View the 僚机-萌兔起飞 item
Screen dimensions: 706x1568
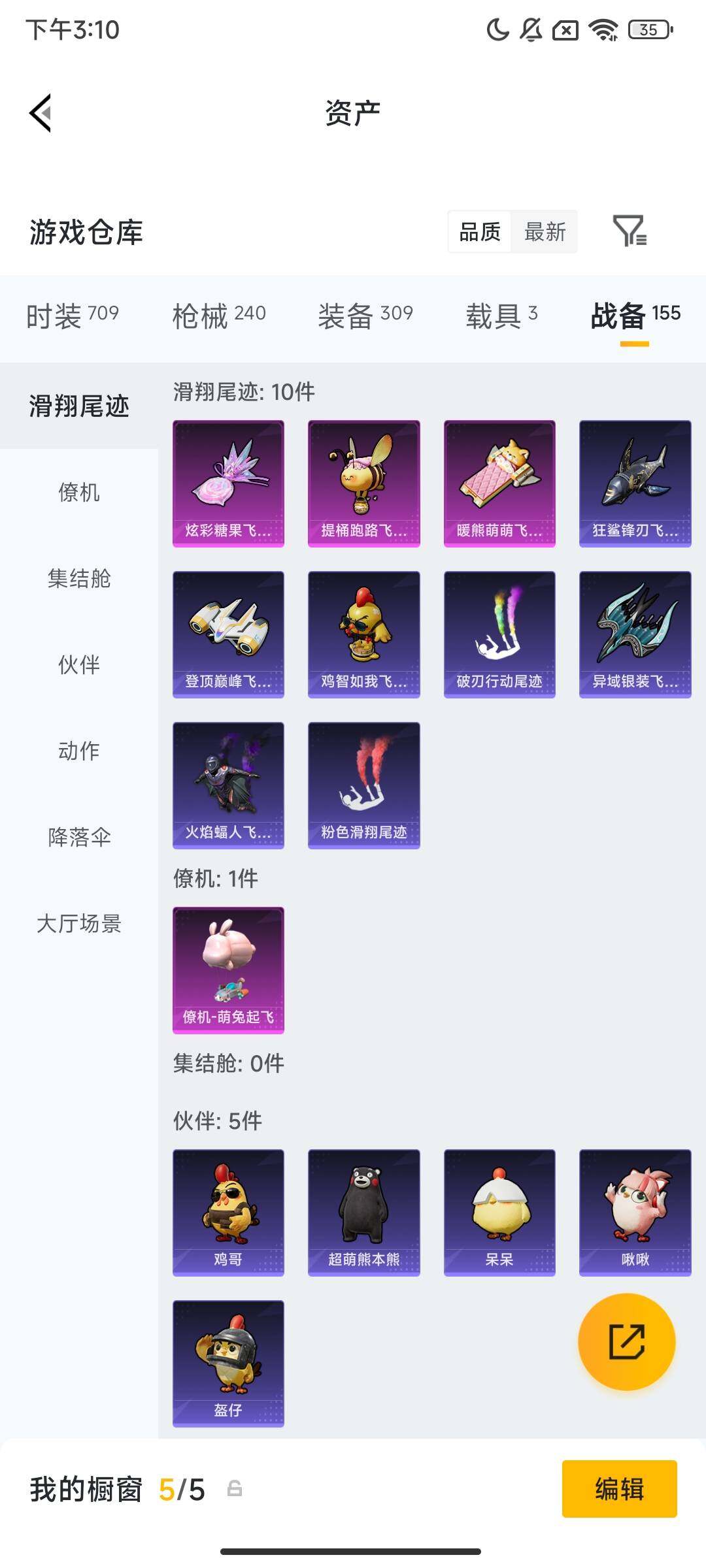pos(228,970)
